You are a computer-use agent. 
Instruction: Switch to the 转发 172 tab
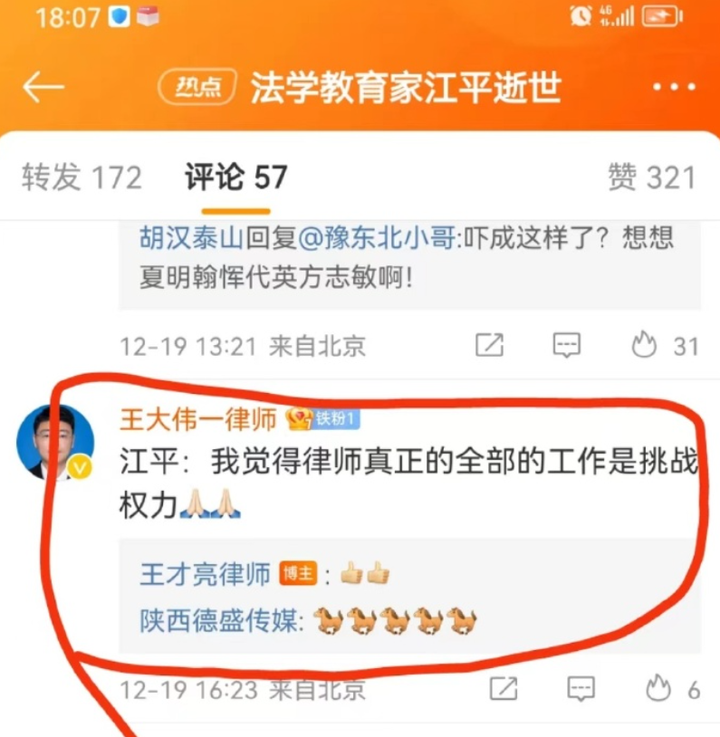click(82, 178)
